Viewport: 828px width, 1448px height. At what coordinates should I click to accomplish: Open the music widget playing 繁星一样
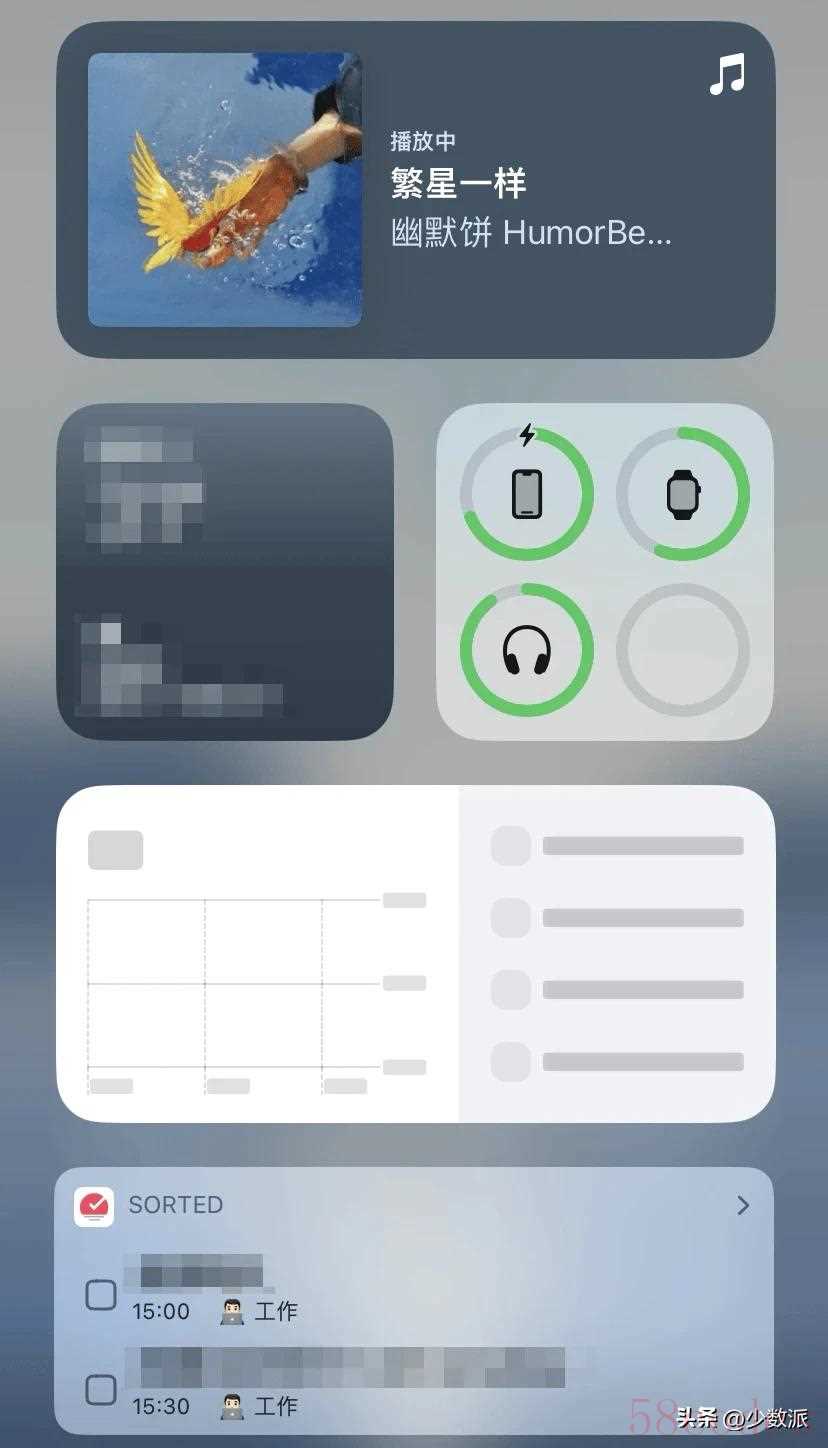coord(415,190)
